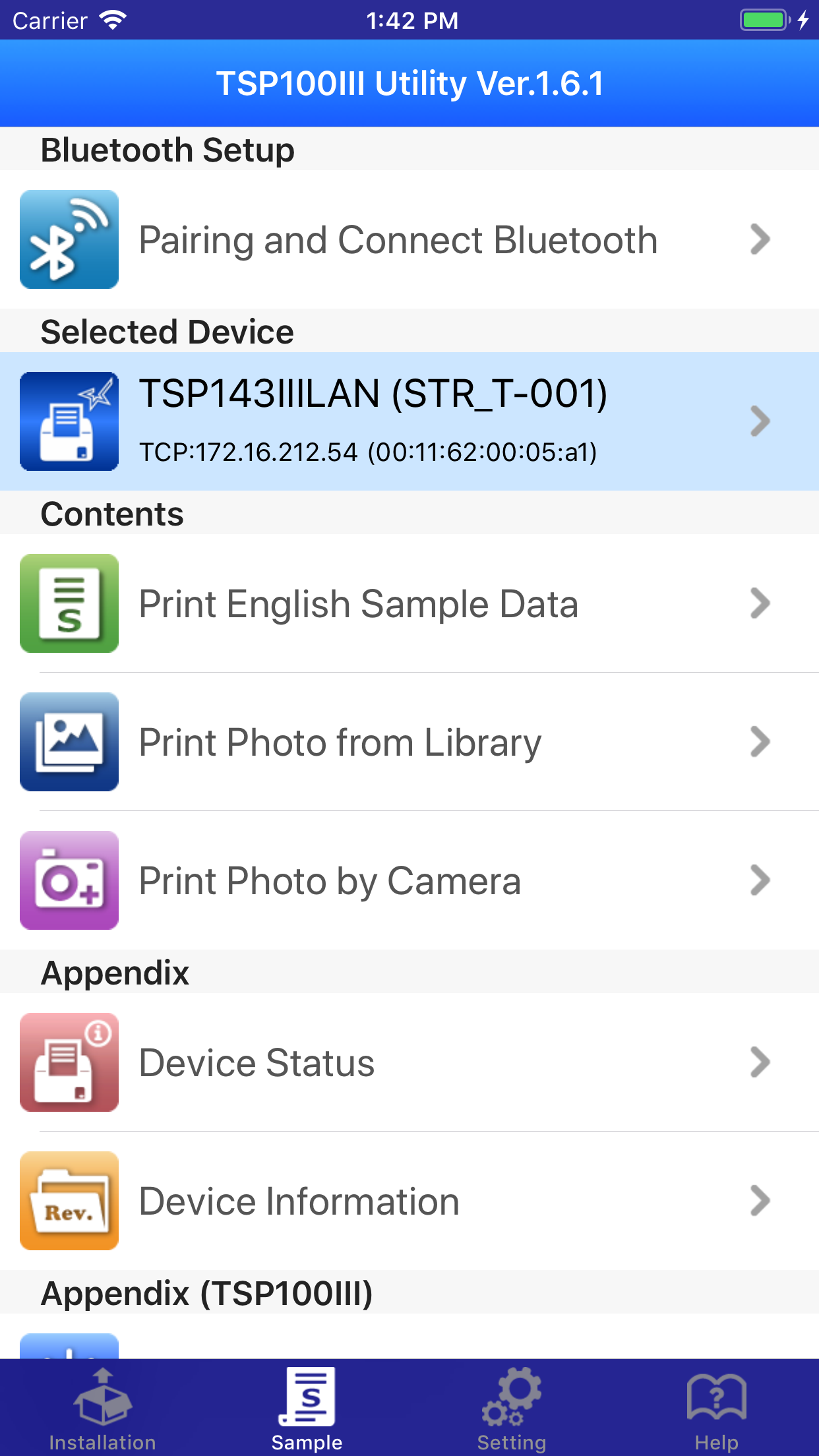Tap the orange Rev. folder icon

[69, 1201]
